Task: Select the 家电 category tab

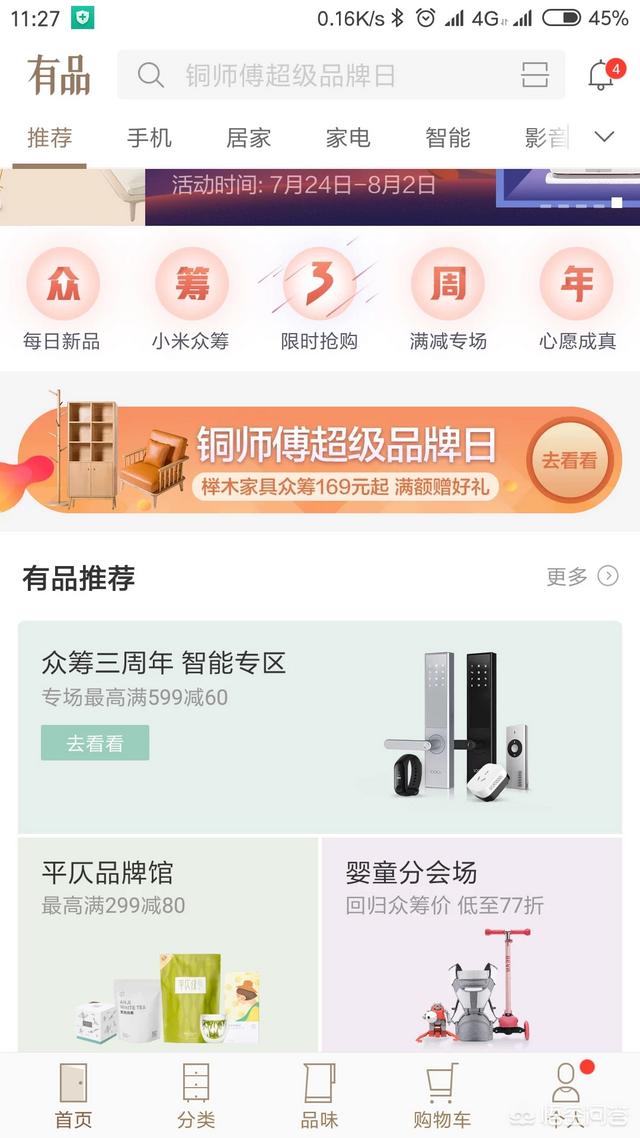Action: pyautogui.click(x=348, y=138)
